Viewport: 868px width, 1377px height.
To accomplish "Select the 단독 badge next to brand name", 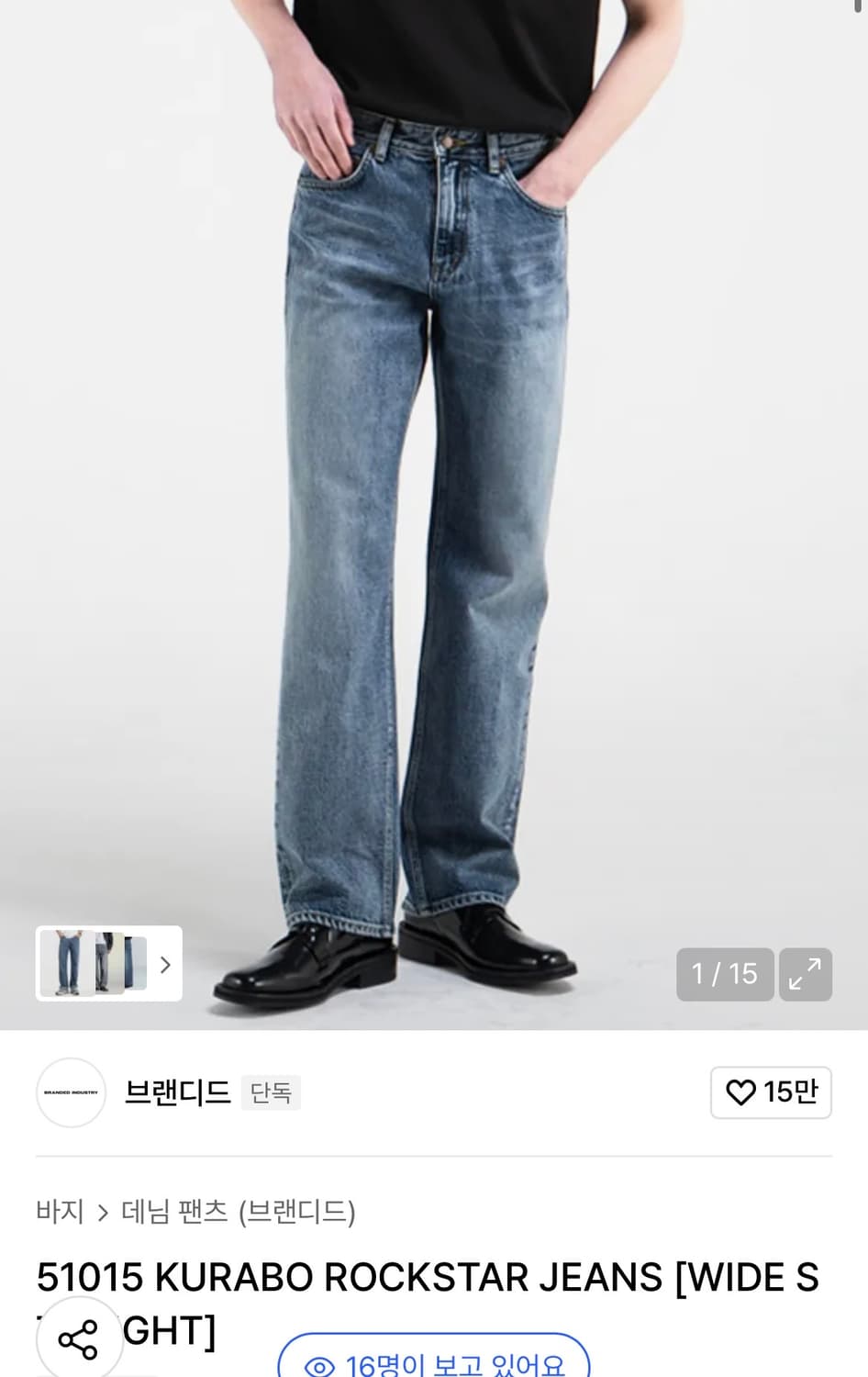I will [271, 1092].
